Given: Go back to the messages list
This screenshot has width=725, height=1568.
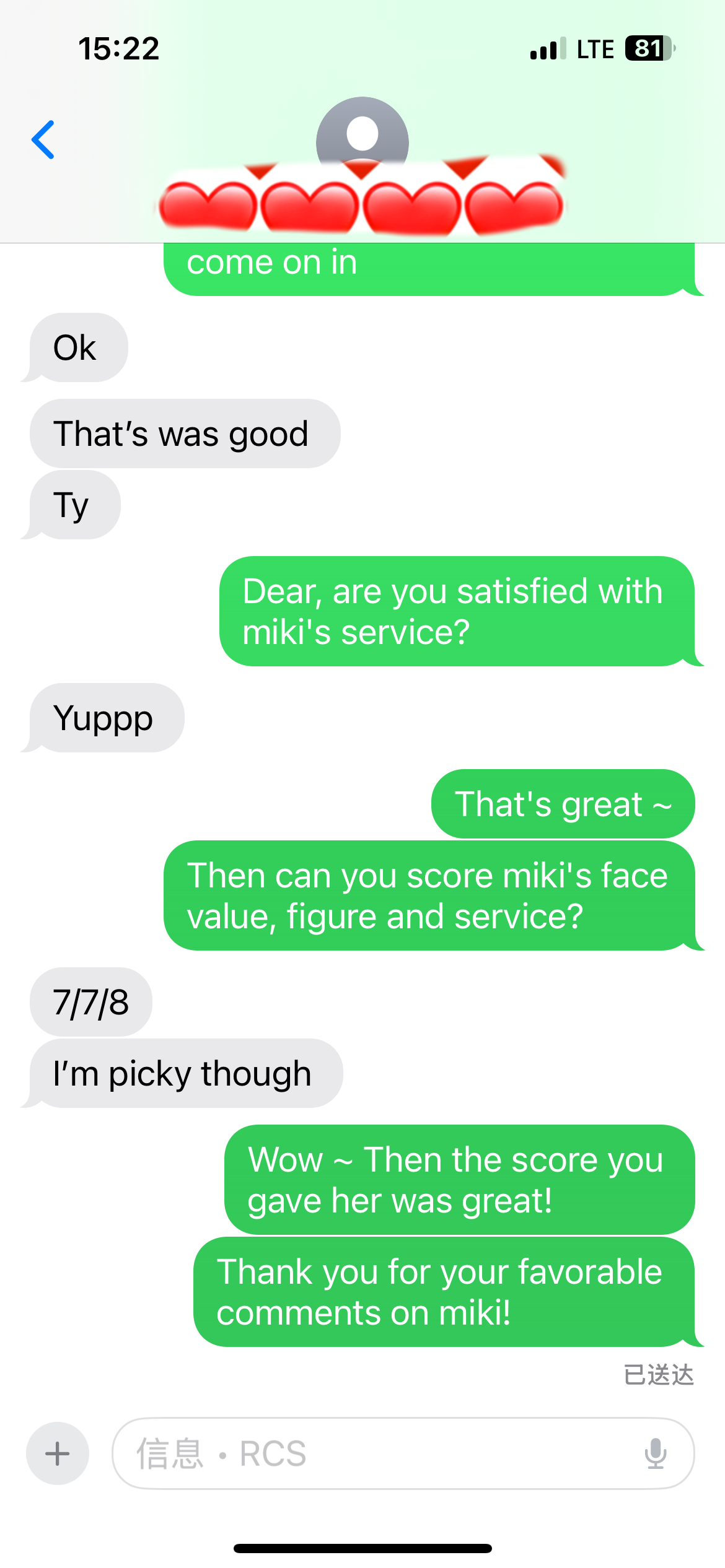Looking at the screenshot, I should coord(43,140).
